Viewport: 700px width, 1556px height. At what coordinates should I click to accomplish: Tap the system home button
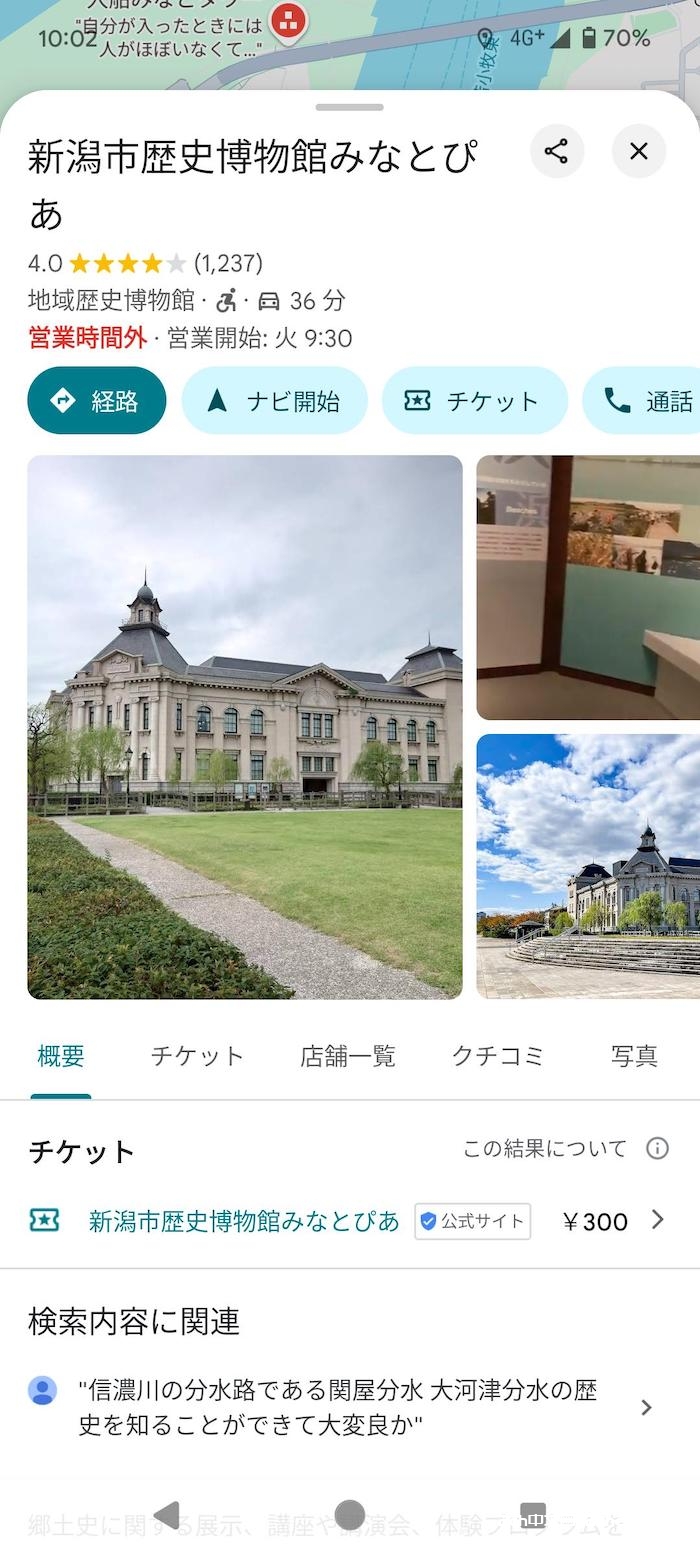(350, 1515)
